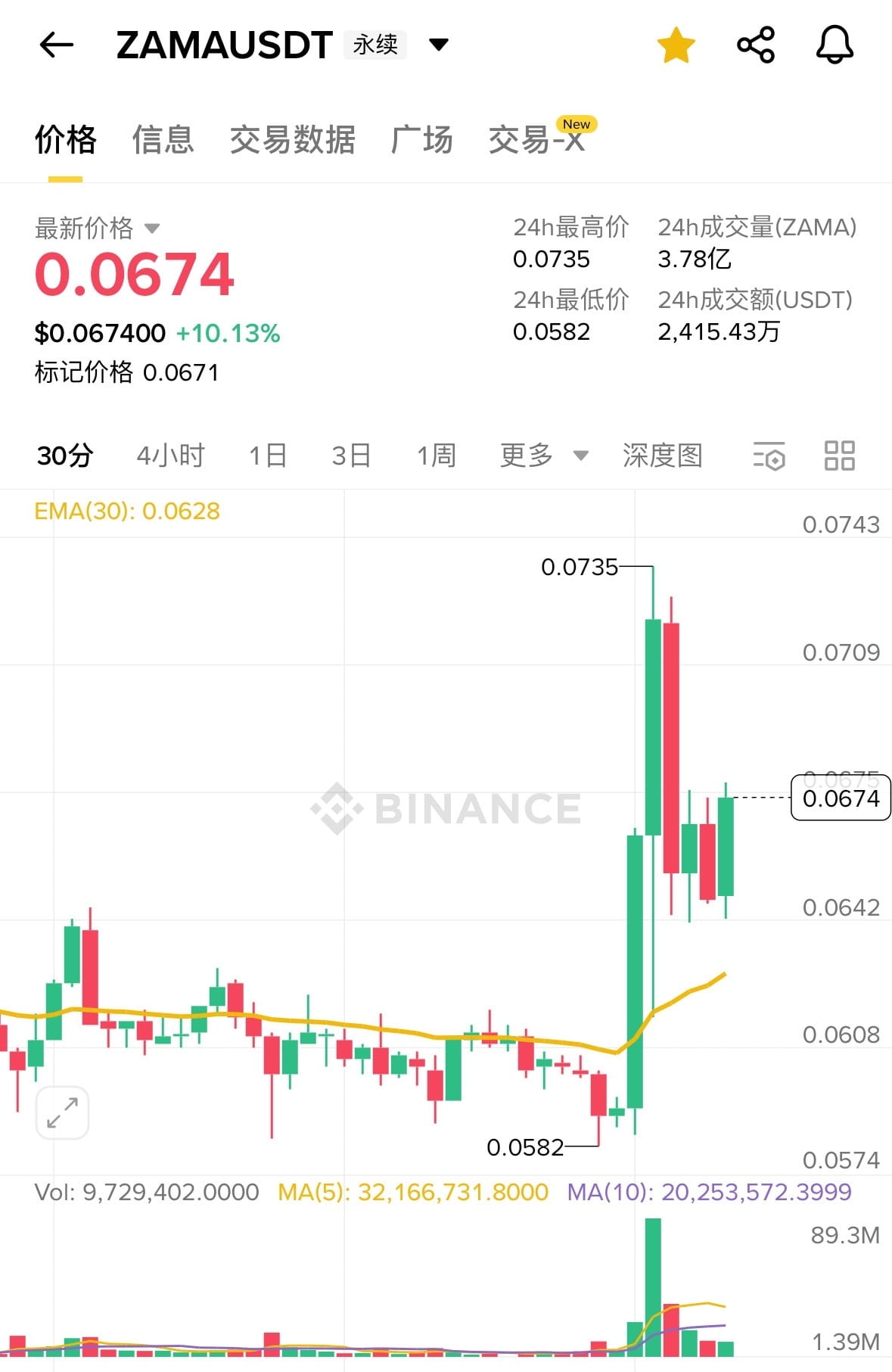Open the chart layout grid icon
This screenshot has height=1372, width=892.
point(839,456)
